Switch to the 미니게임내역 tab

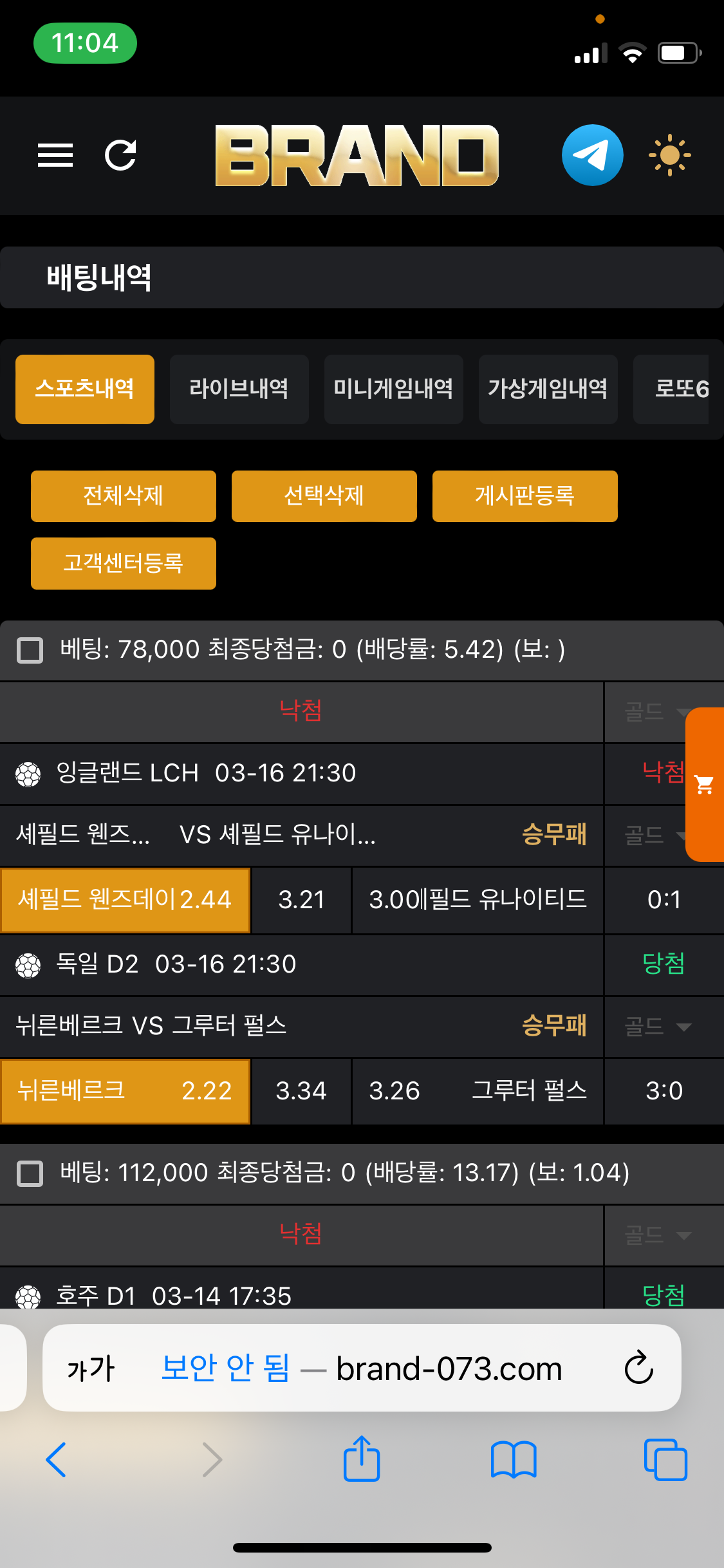(x=393, y=389)
